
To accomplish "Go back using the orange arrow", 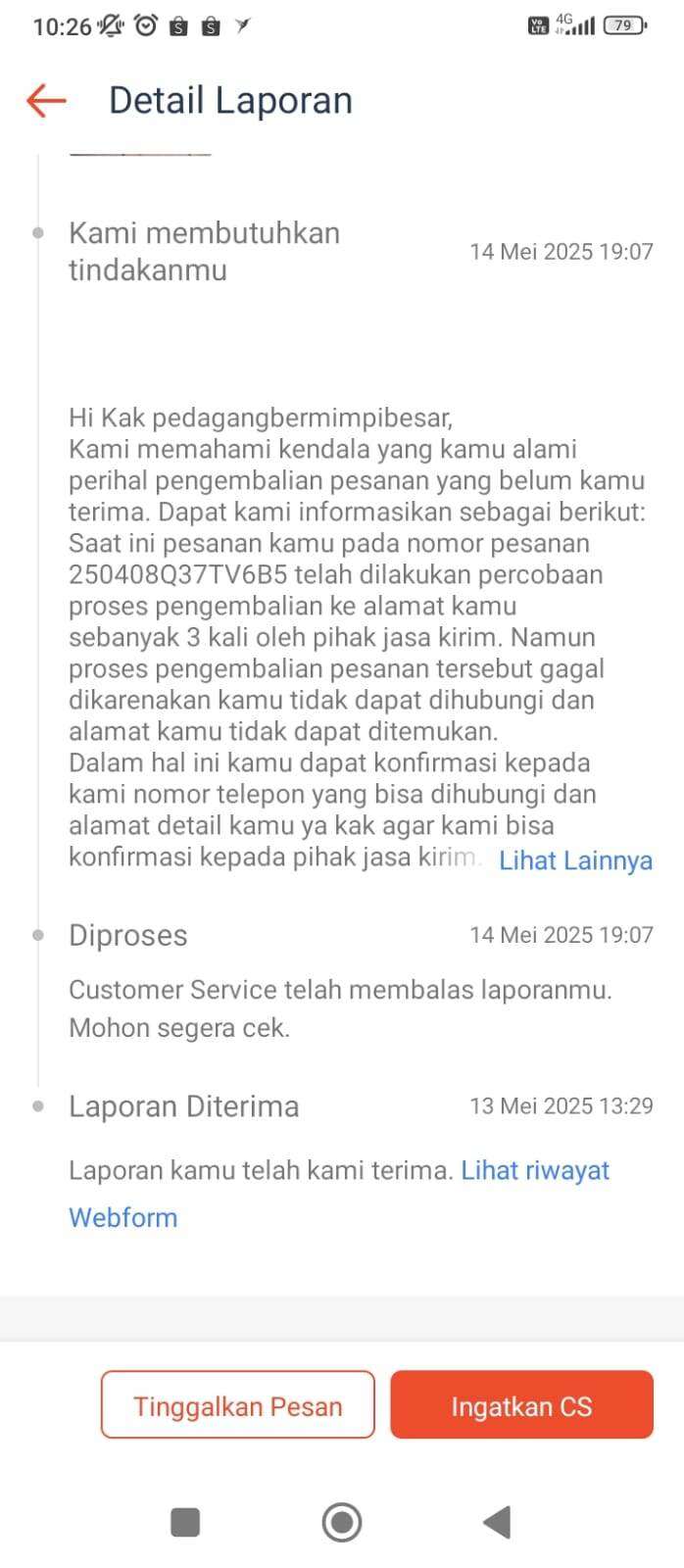I will [46, 100].
